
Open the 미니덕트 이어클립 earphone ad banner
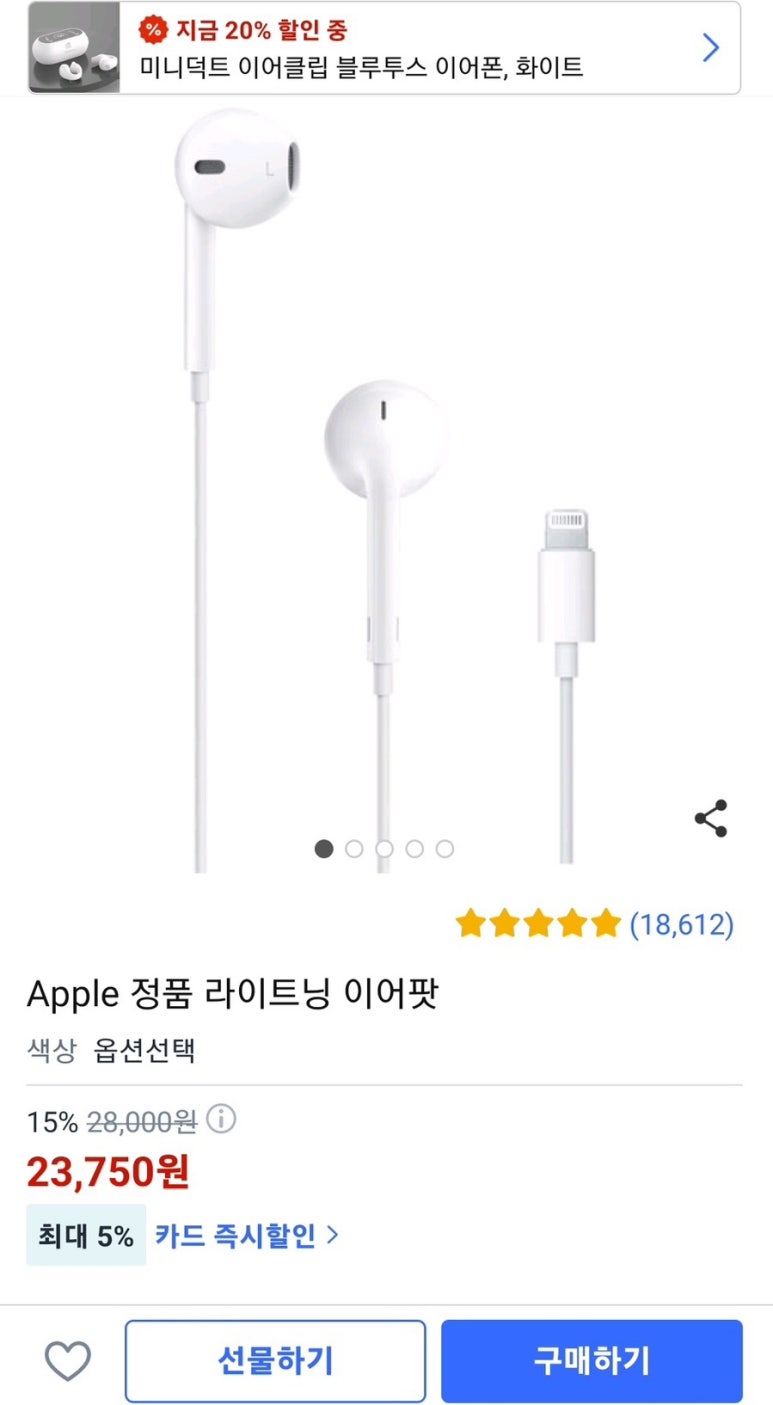tap(385, 48)
